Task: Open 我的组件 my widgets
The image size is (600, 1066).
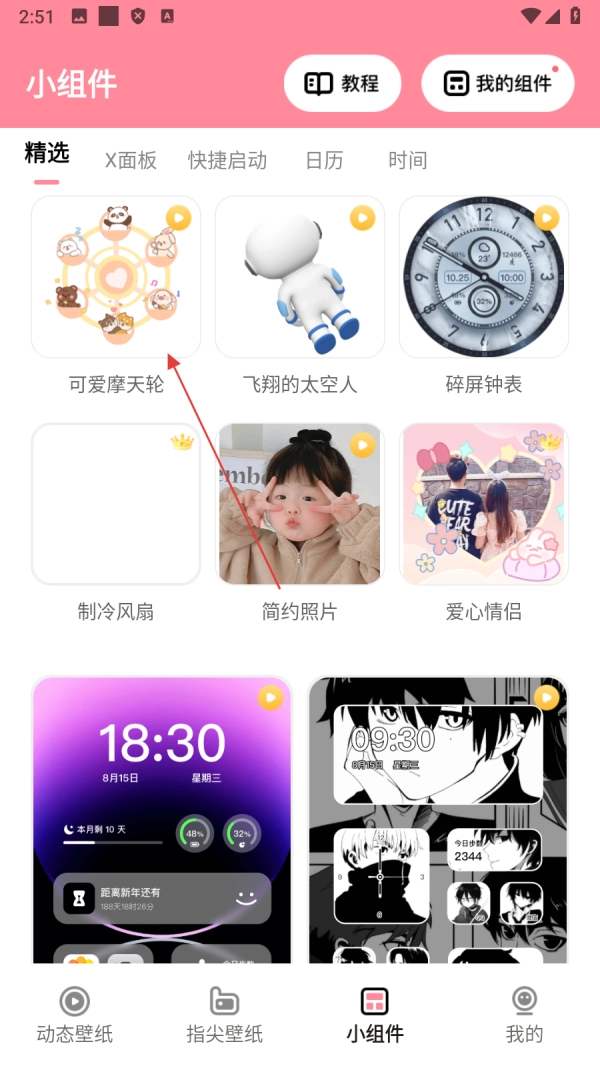Action: click(x=497, y=84)
